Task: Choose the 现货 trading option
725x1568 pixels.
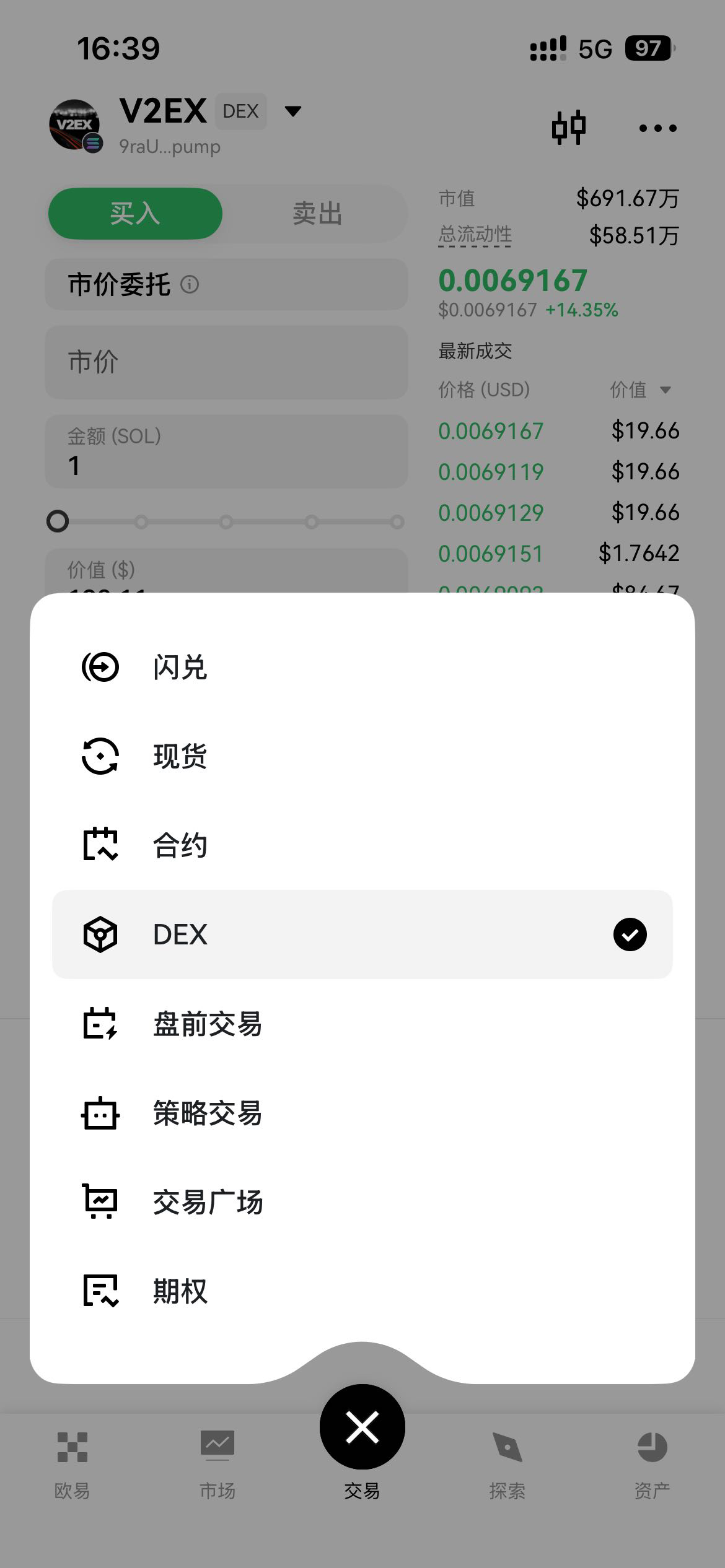Action: (x=180, y=756)
